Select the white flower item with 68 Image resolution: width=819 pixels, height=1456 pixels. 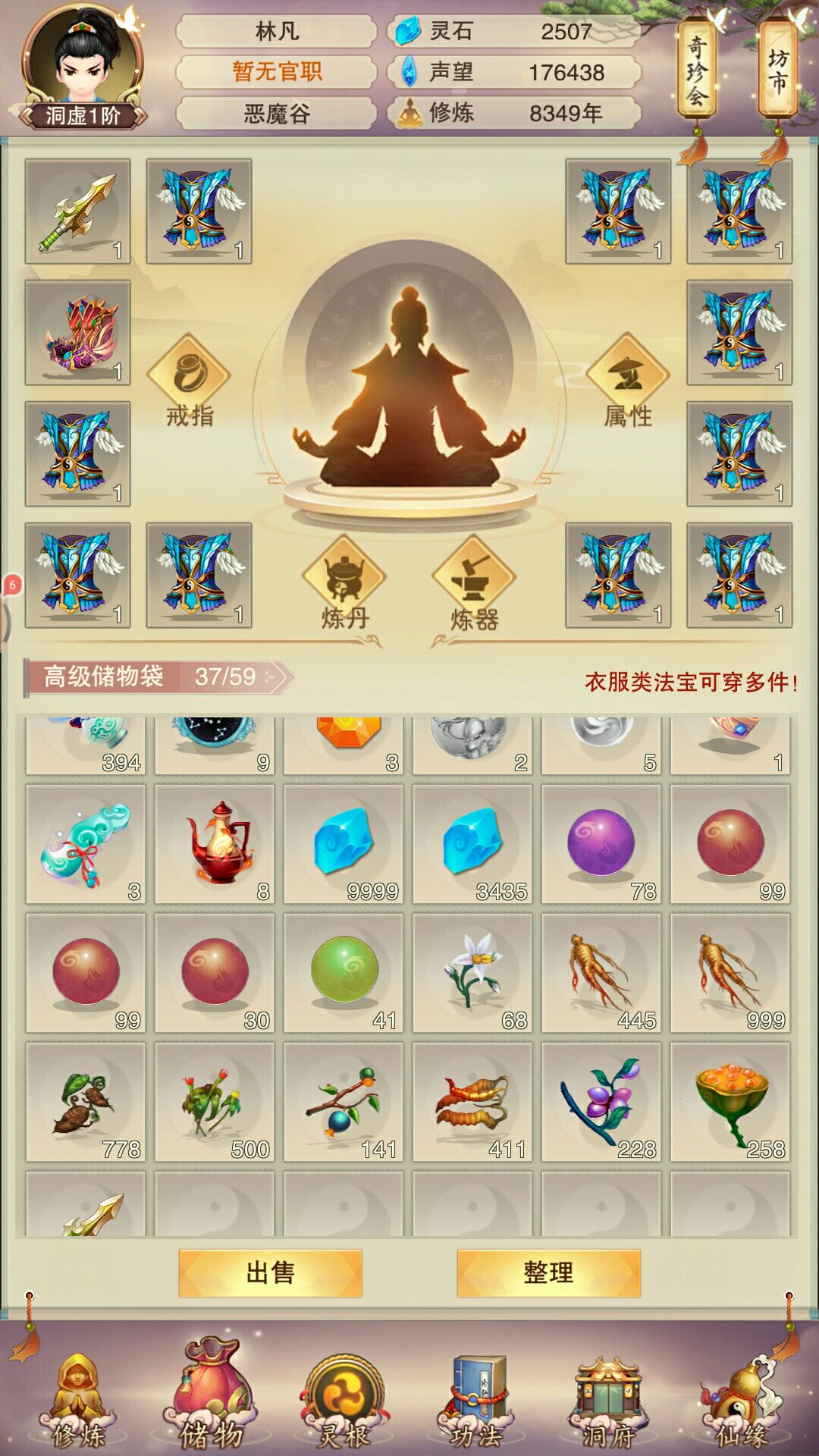(x=472, y=972)
